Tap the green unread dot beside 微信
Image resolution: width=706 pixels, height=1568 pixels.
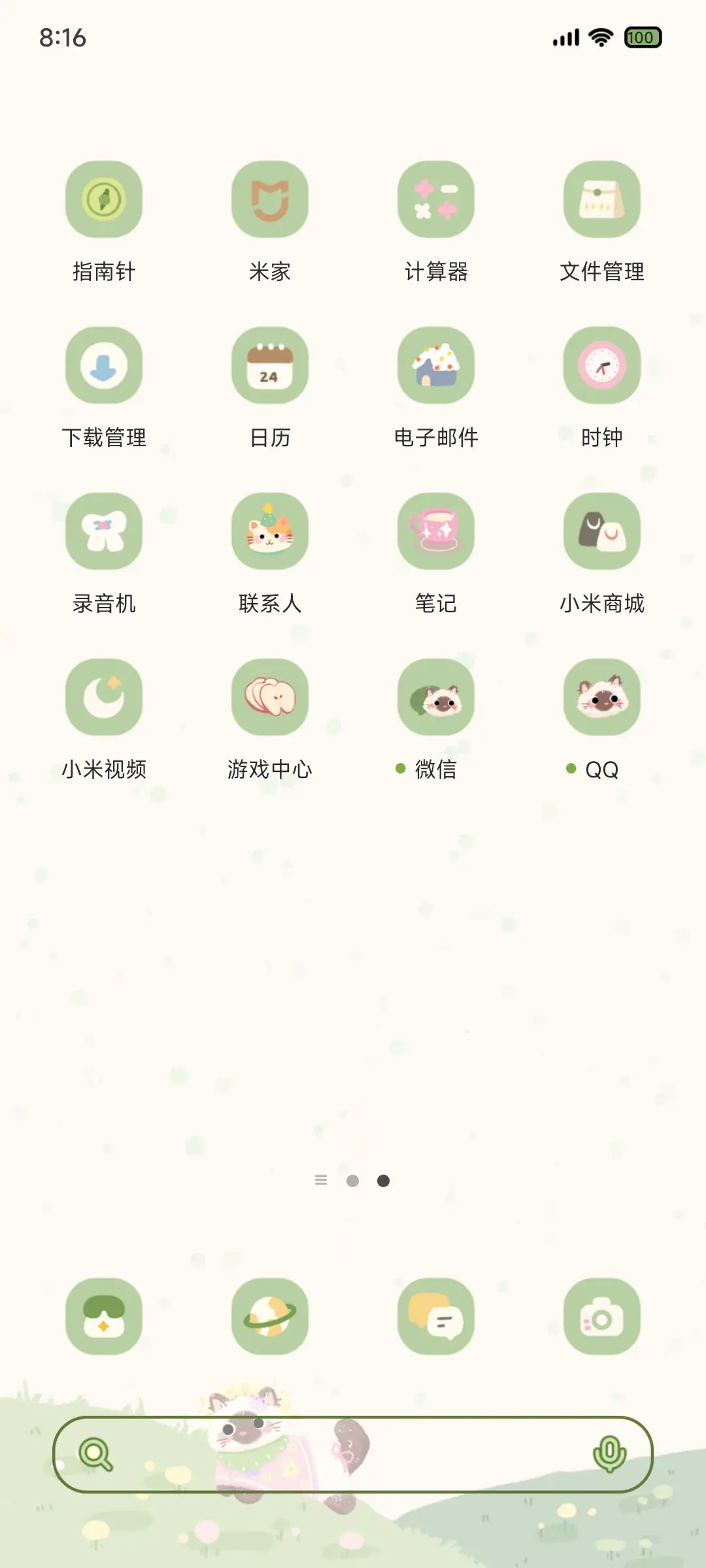(401, 770)
